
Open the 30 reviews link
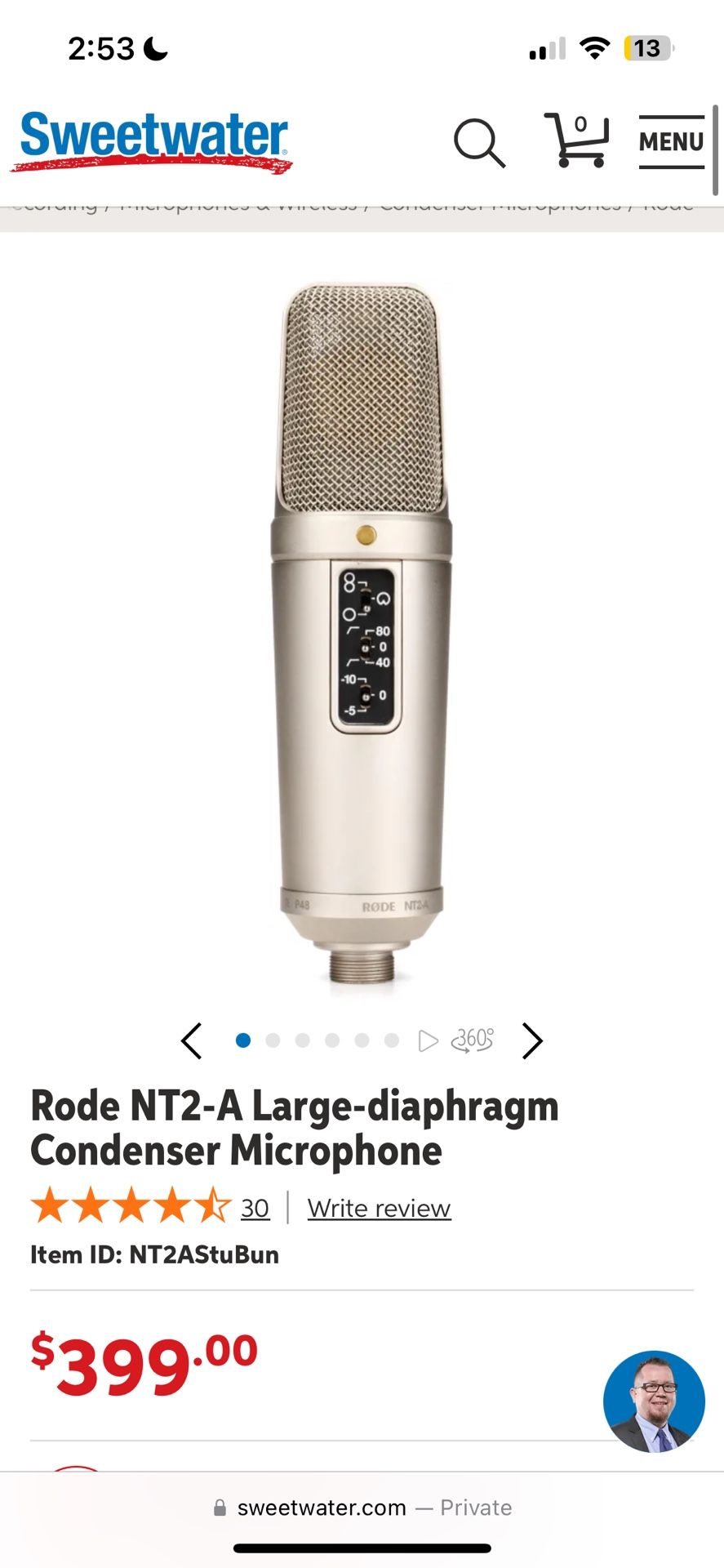pyautogui.click(x=255, y=1208)
